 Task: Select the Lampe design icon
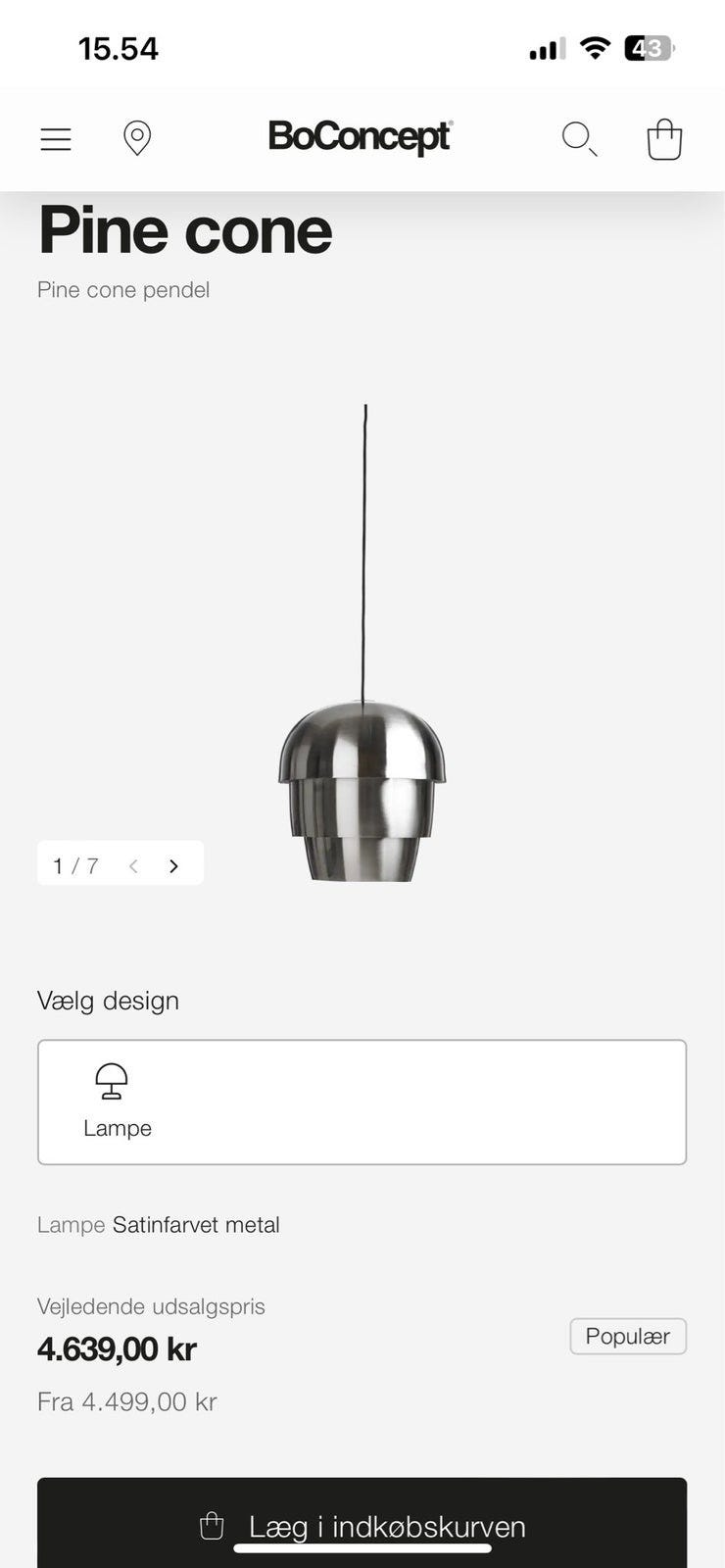tap(110, 1079)
